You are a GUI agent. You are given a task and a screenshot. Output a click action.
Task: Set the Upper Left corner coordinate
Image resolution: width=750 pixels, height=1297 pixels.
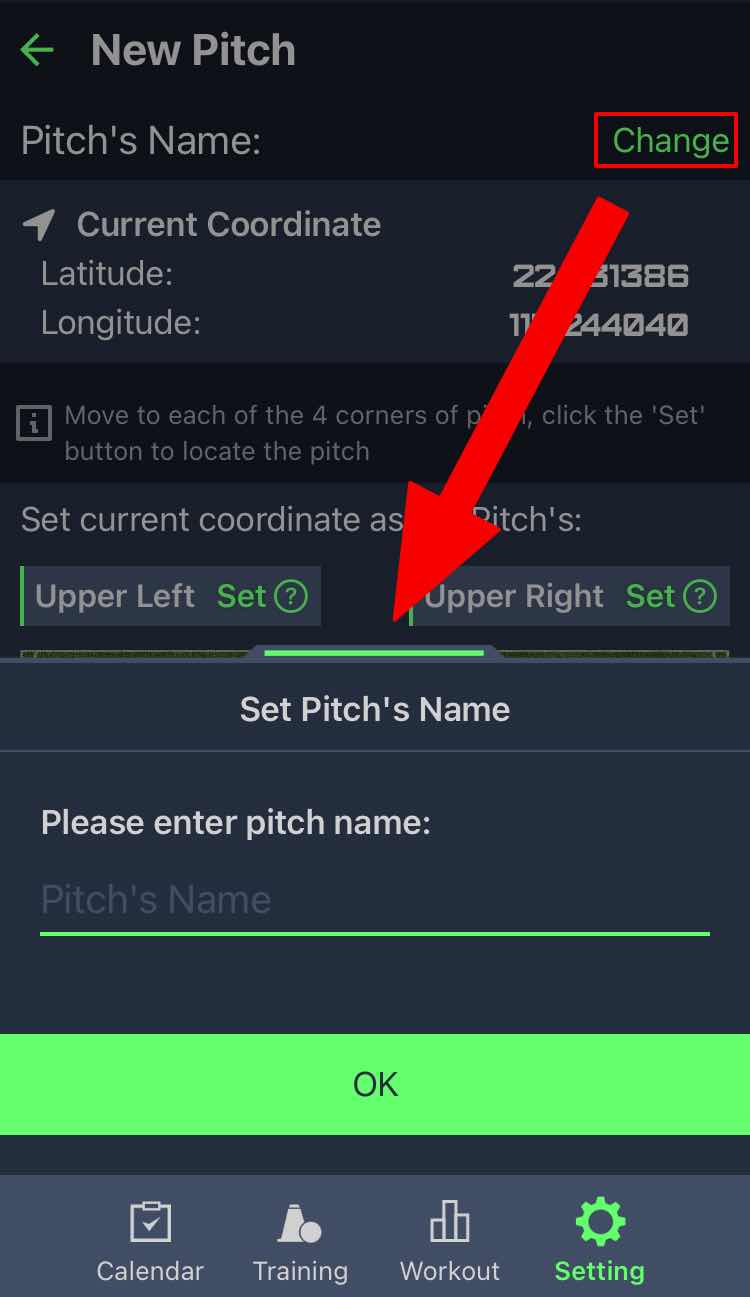(x=241, y=597)
